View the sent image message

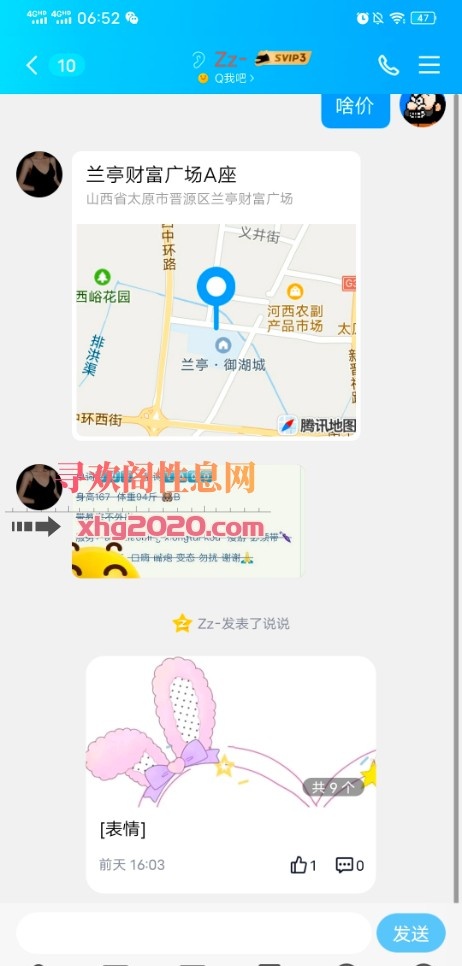click(187, 521)
